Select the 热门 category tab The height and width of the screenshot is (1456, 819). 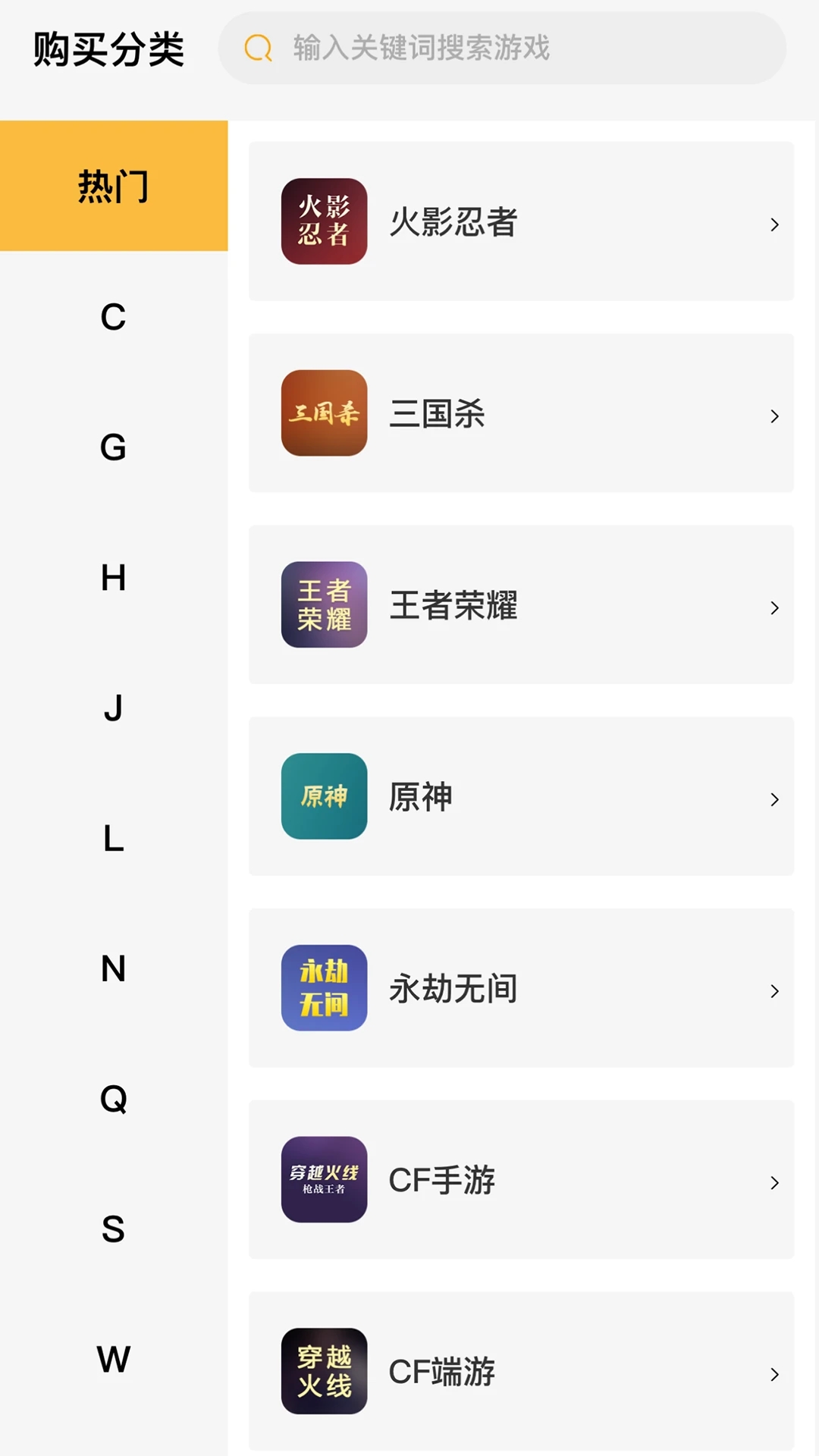click(114, 186)
